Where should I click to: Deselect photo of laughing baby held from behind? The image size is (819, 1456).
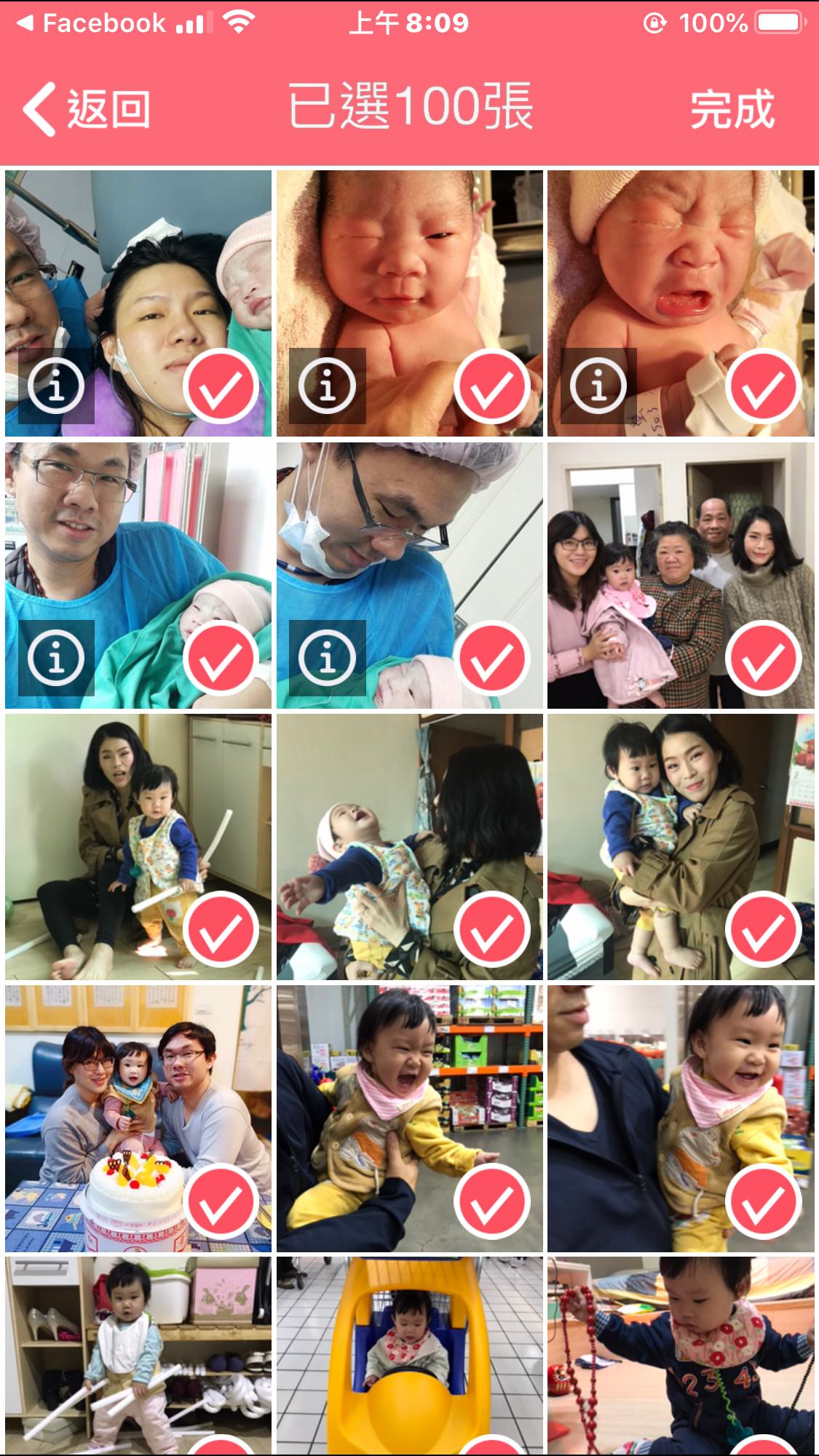tap(491, 930)
